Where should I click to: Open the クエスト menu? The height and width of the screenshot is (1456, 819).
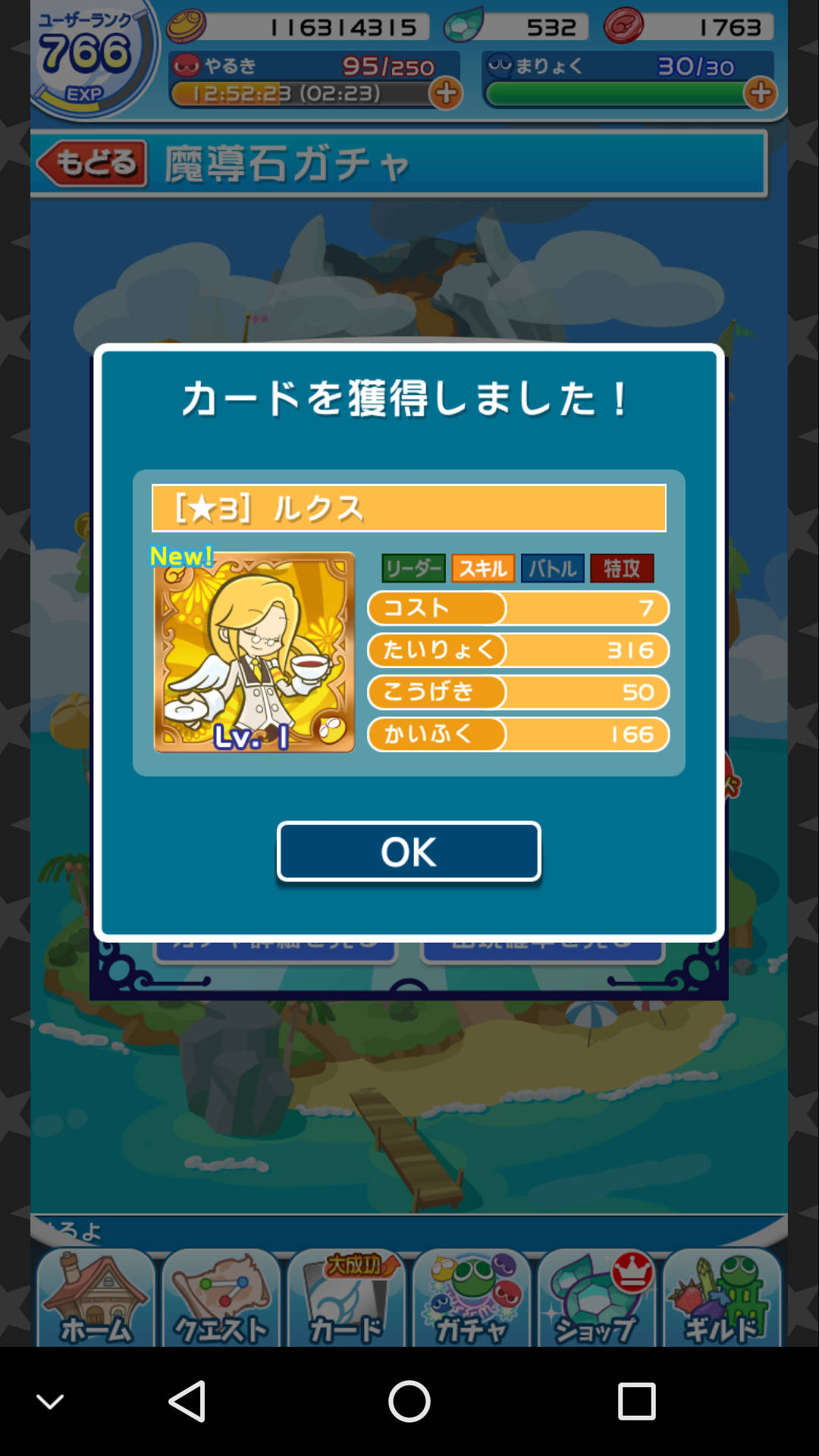tap(221, 1300)
